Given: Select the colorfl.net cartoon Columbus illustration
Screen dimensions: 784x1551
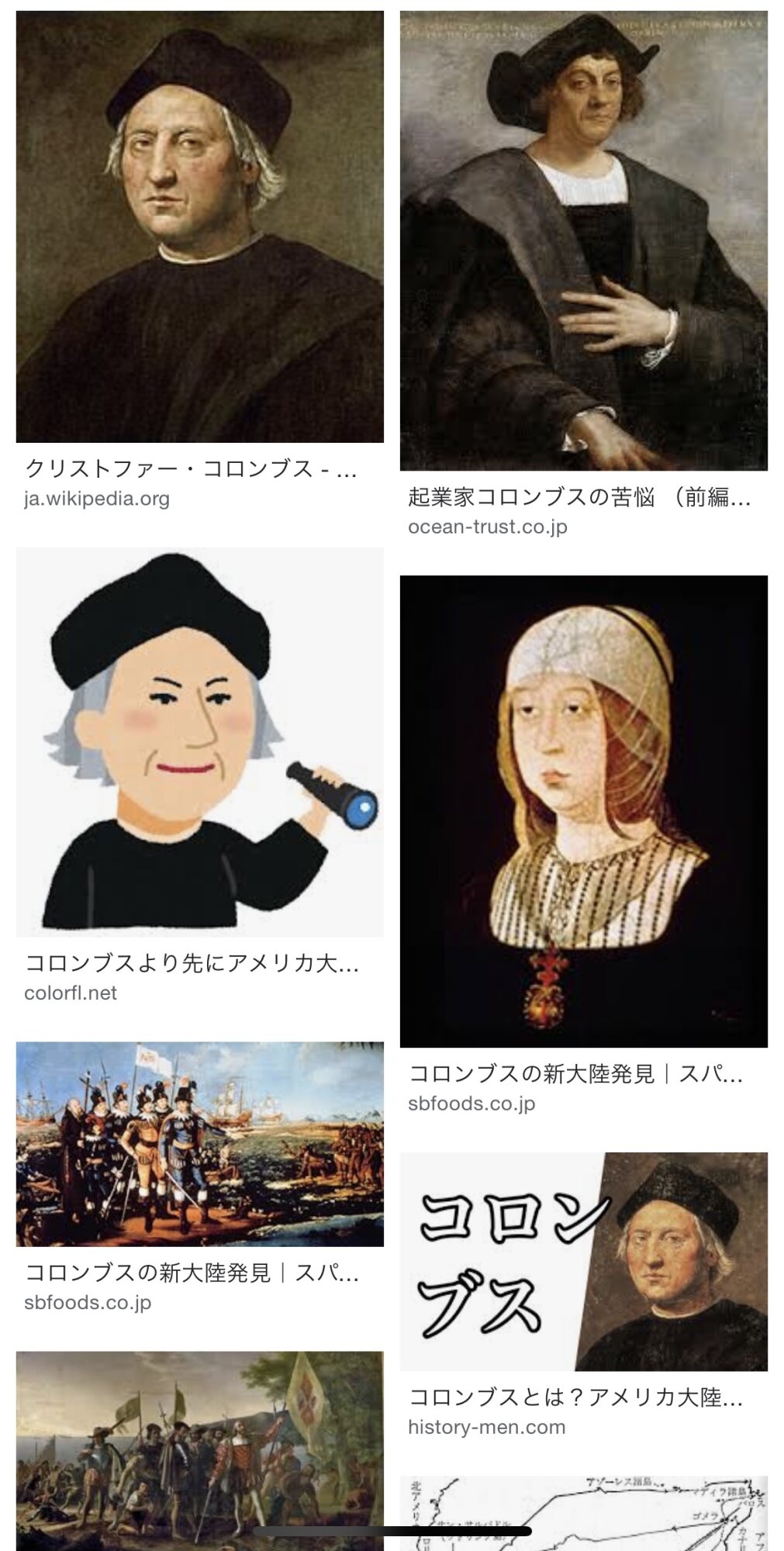Looking at the screenshot, I should (199, 742).
